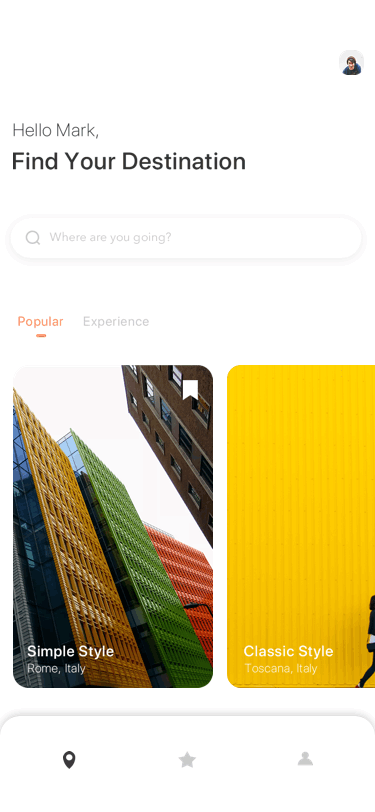Tap the Where are you going search field

(x=186, y=238)
